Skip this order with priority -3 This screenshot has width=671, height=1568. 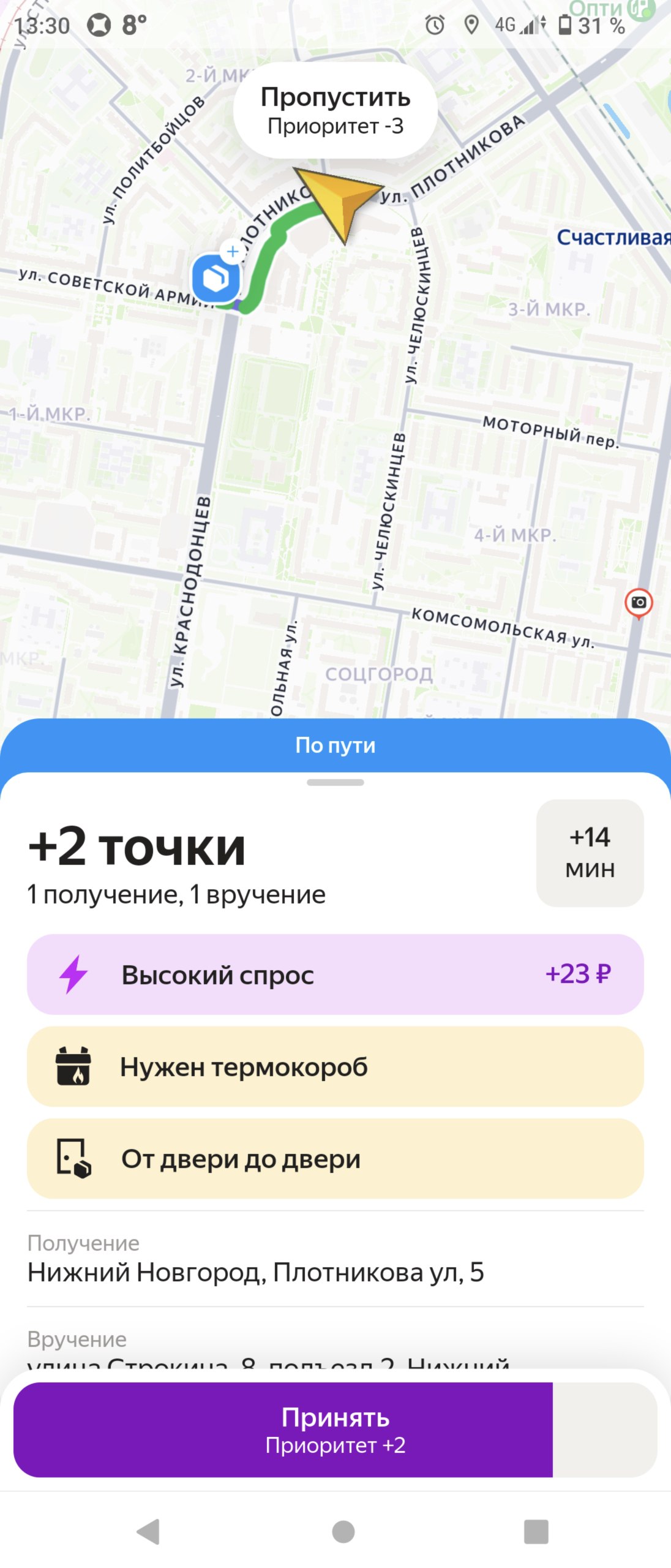tap(335, 111)
